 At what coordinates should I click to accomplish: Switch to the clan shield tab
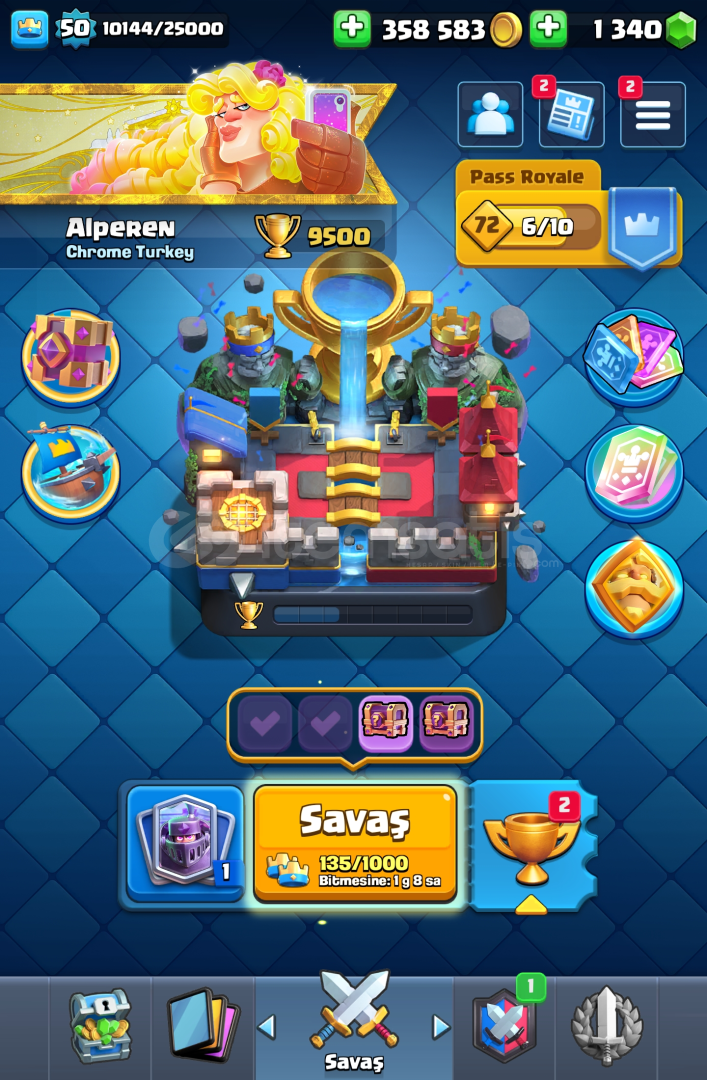tap(504, 1025)
